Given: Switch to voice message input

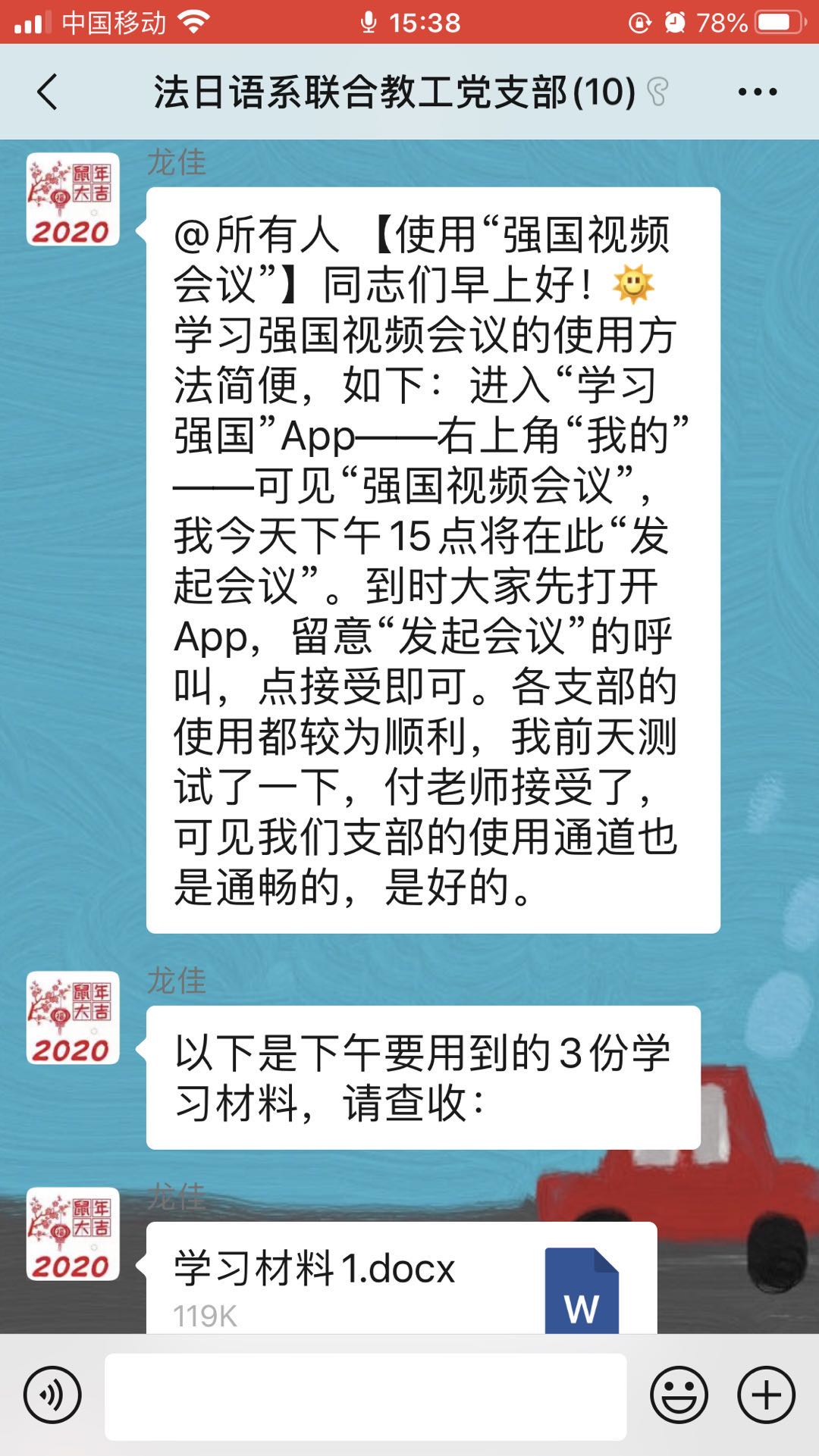Looking at the screenshot, I should coord(52,1395).
